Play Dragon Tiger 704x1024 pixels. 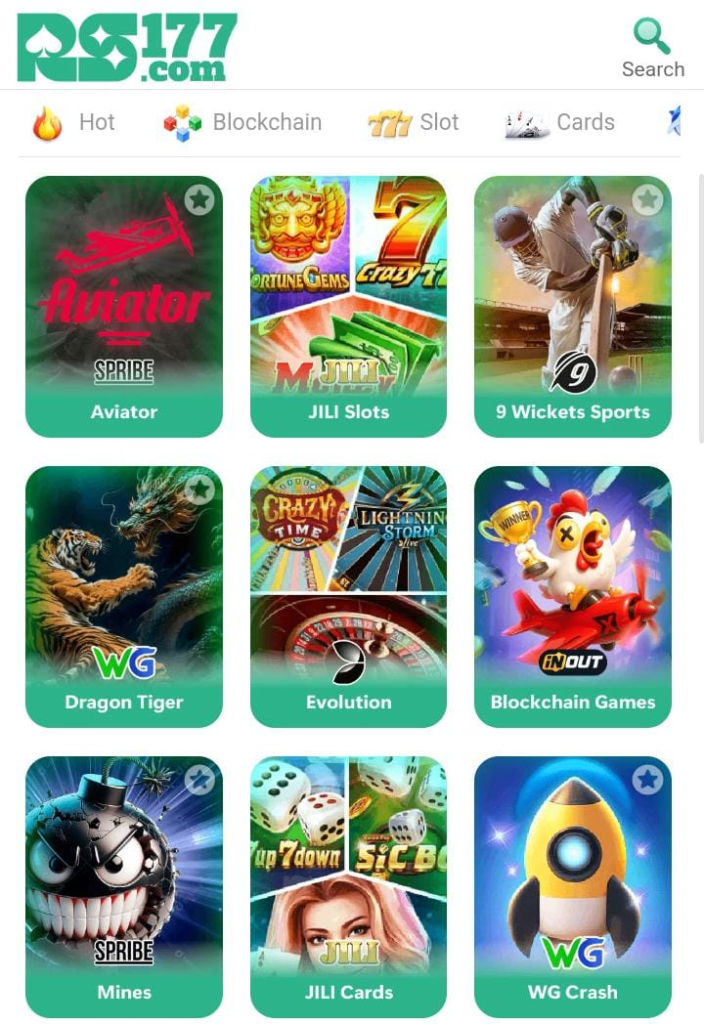point(124,590)
